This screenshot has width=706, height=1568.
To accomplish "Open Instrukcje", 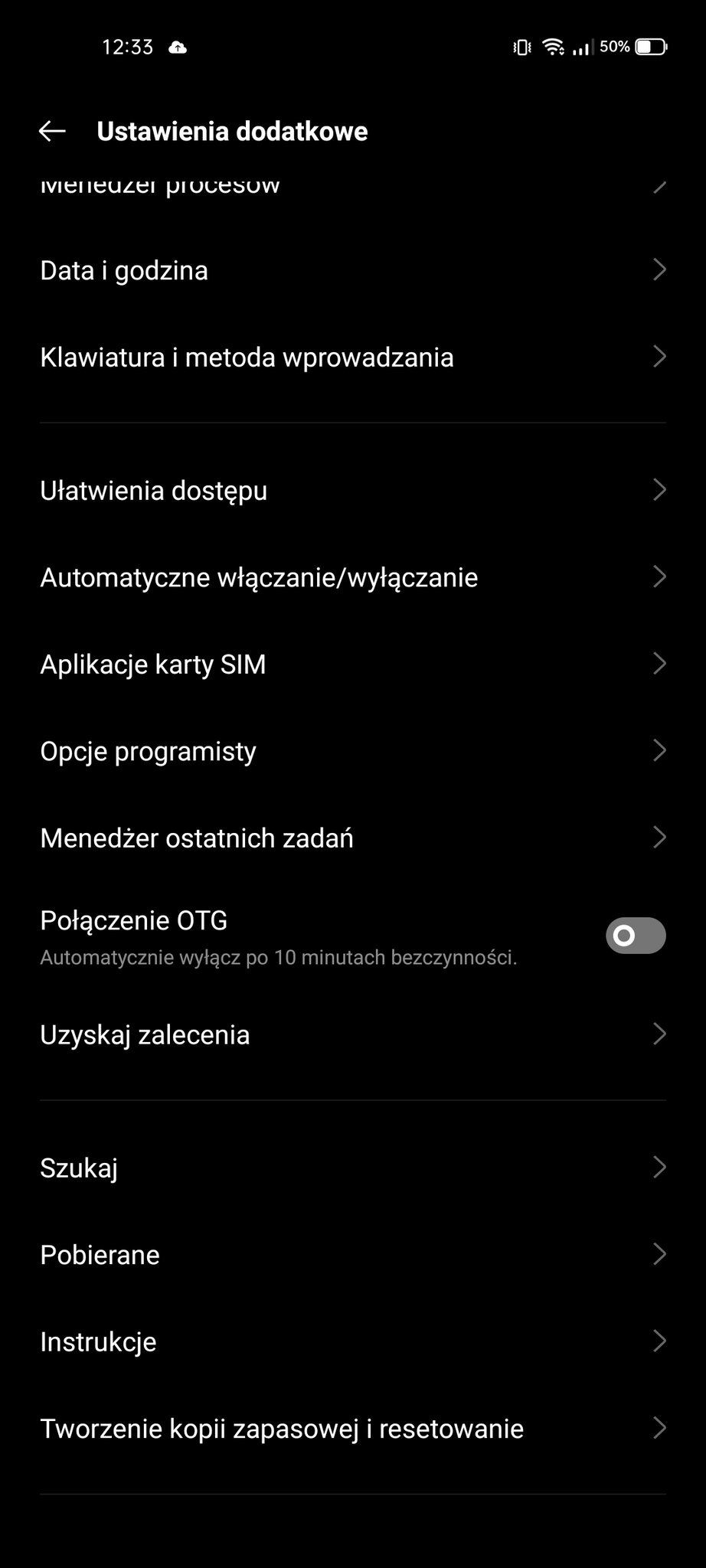I will click(x=353, y=1341).
